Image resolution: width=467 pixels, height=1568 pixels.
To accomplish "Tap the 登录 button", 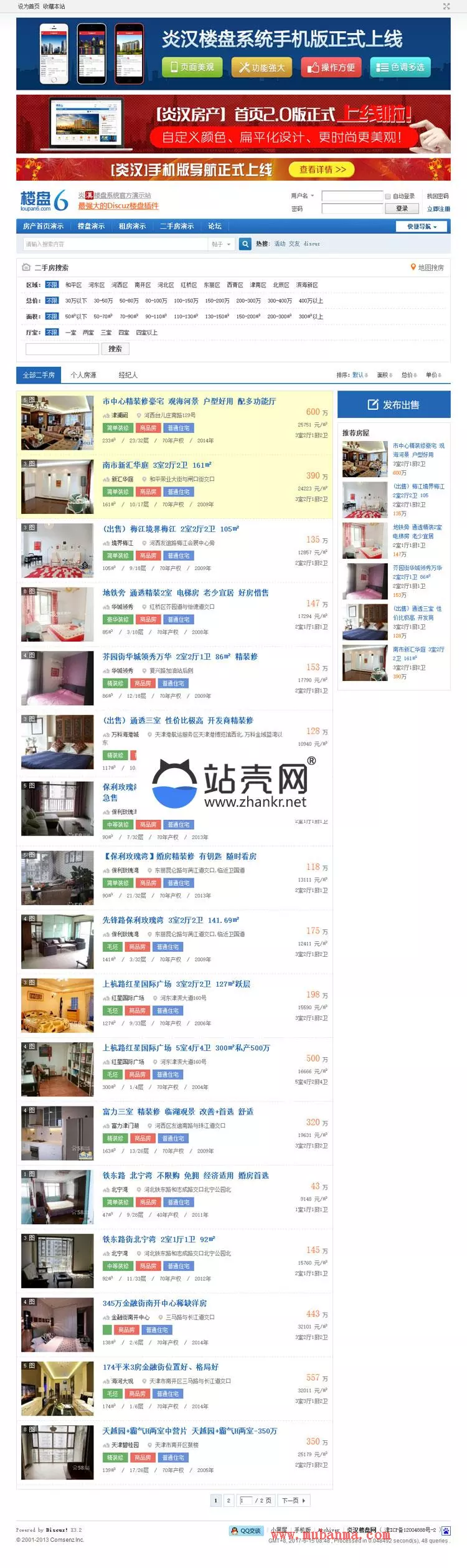I will tap(402, 209).
